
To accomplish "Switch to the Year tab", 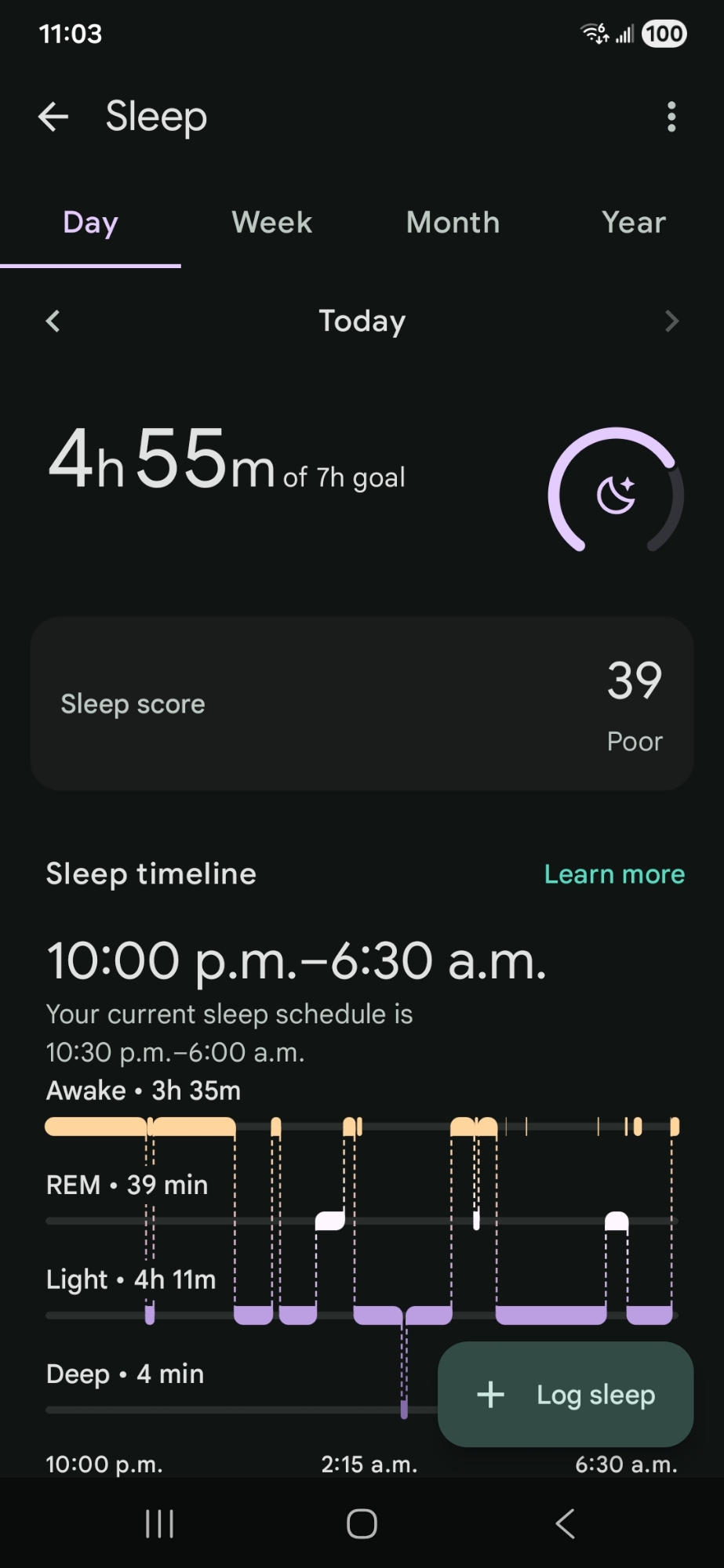I will (x=633, y=223).
